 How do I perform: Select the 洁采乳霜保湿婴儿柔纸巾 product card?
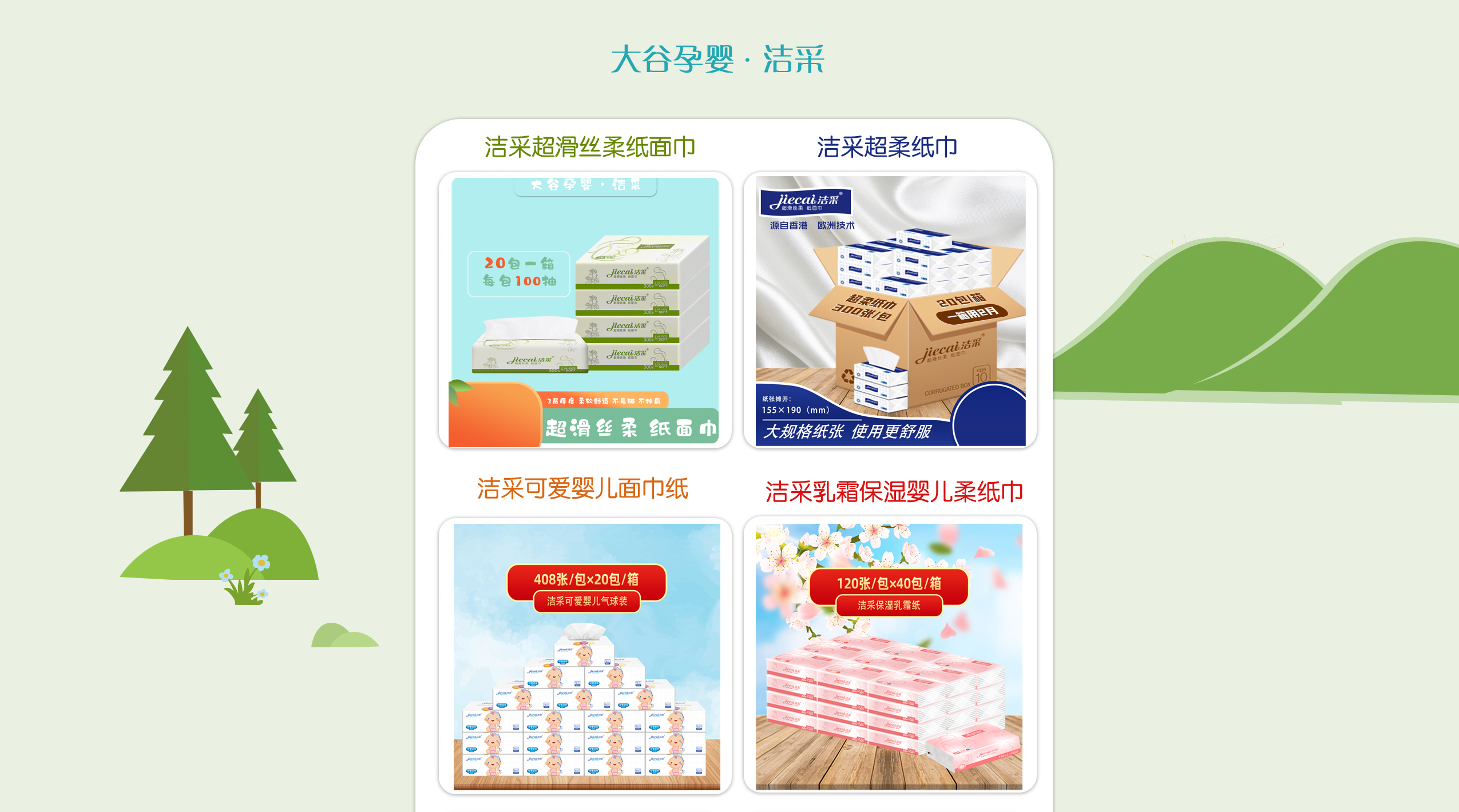click(x=890, y=656)
